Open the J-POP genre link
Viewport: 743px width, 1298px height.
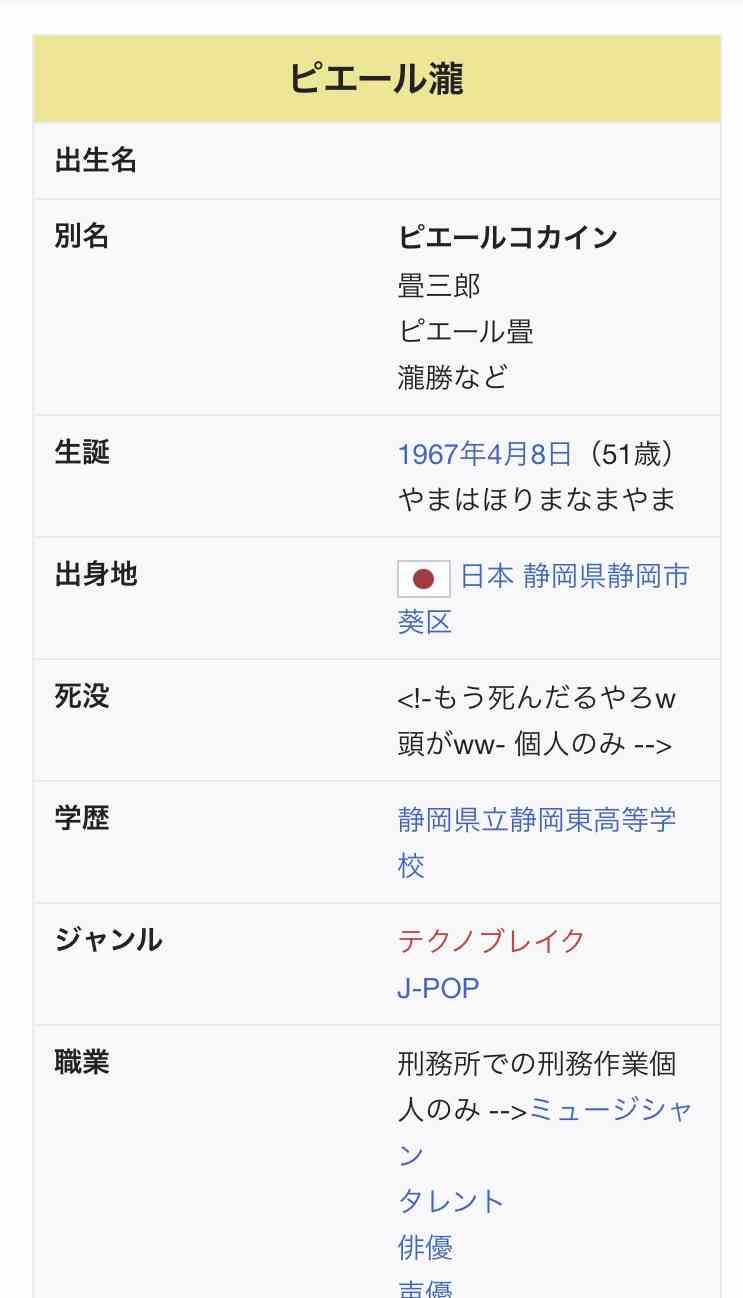438,988
